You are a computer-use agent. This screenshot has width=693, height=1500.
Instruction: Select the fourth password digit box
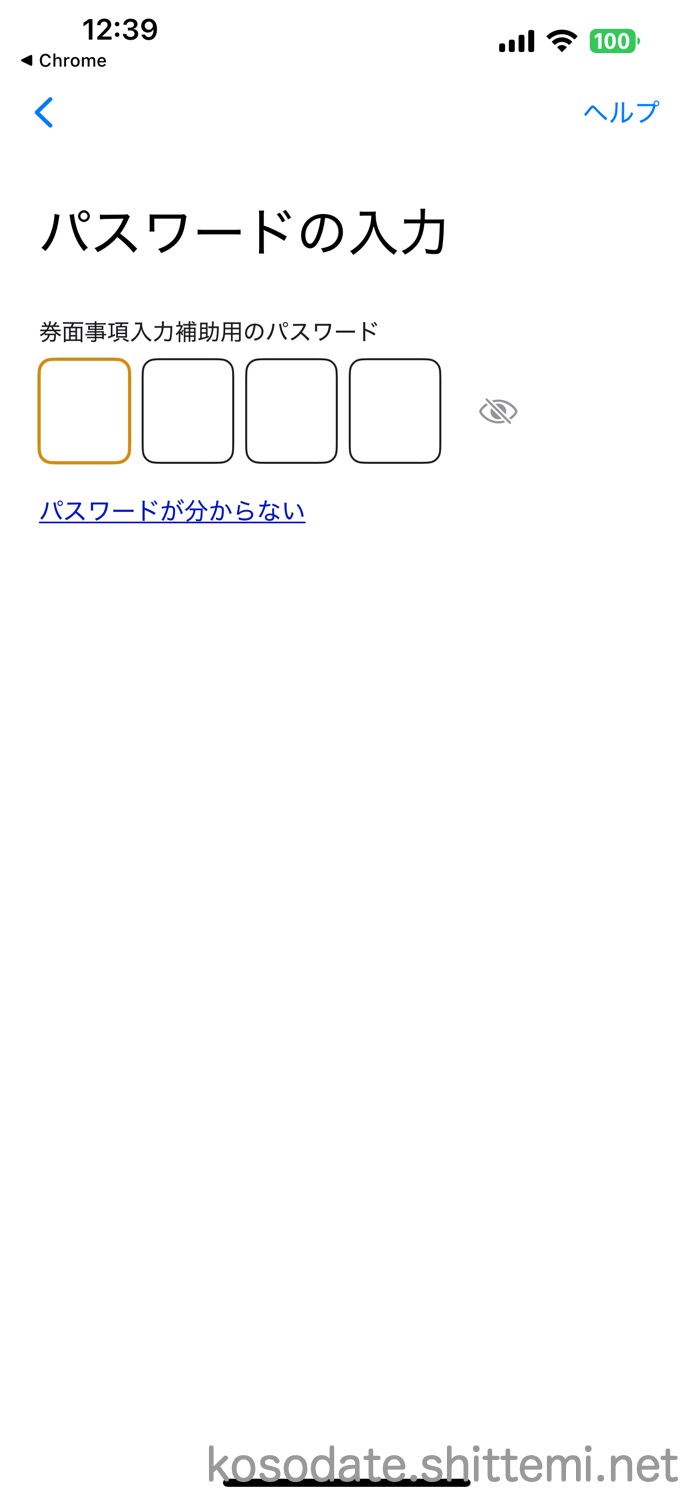(395, 411)
